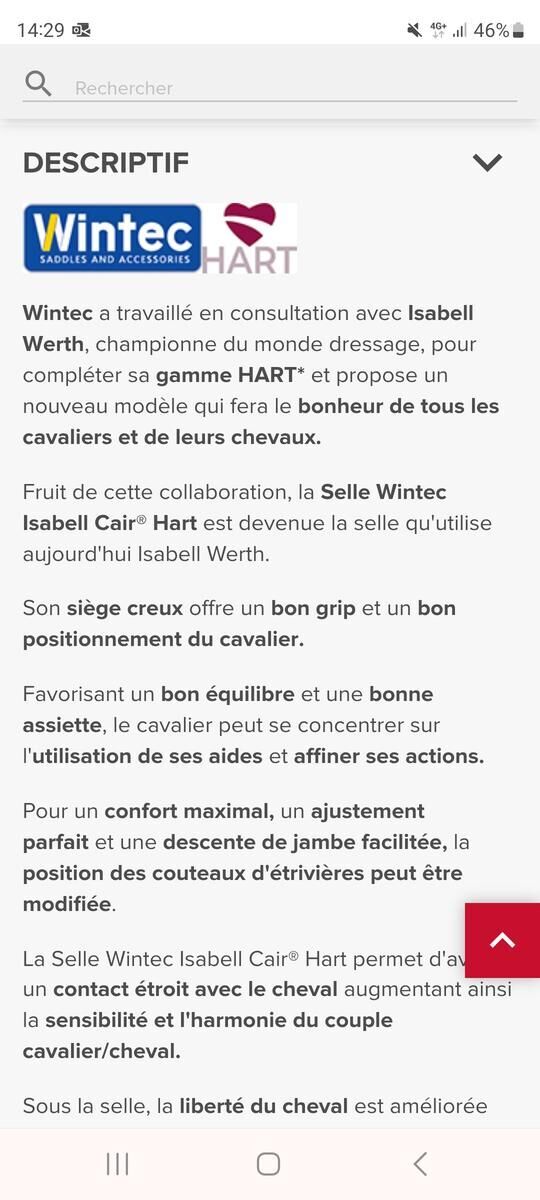Tap the magnifying glass search icon
Screen dimensions: 540x1200
(38, 84)
